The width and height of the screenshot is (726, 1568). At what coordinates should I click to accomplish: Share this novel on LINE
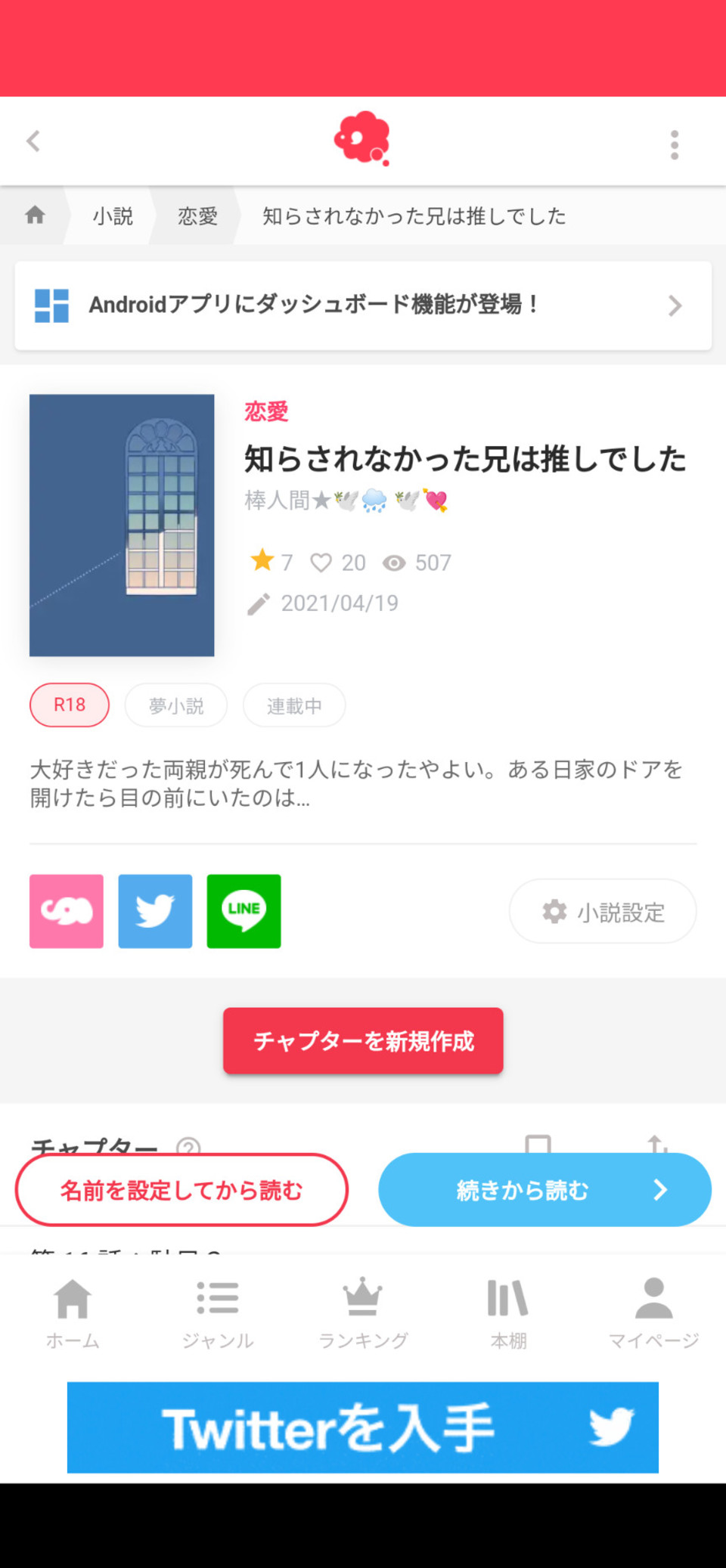point(244,911)
